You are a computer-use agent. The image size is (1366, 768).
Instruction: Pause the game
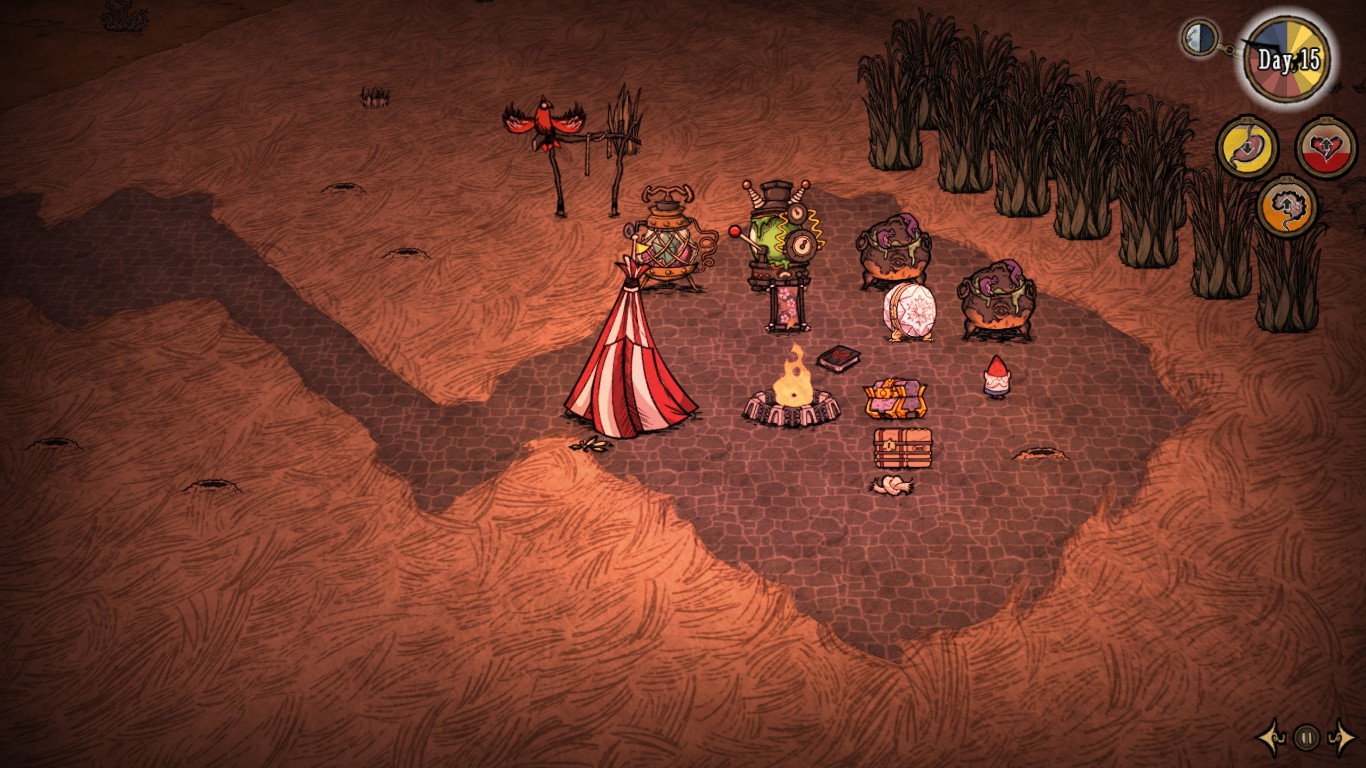coord(1306,738)
